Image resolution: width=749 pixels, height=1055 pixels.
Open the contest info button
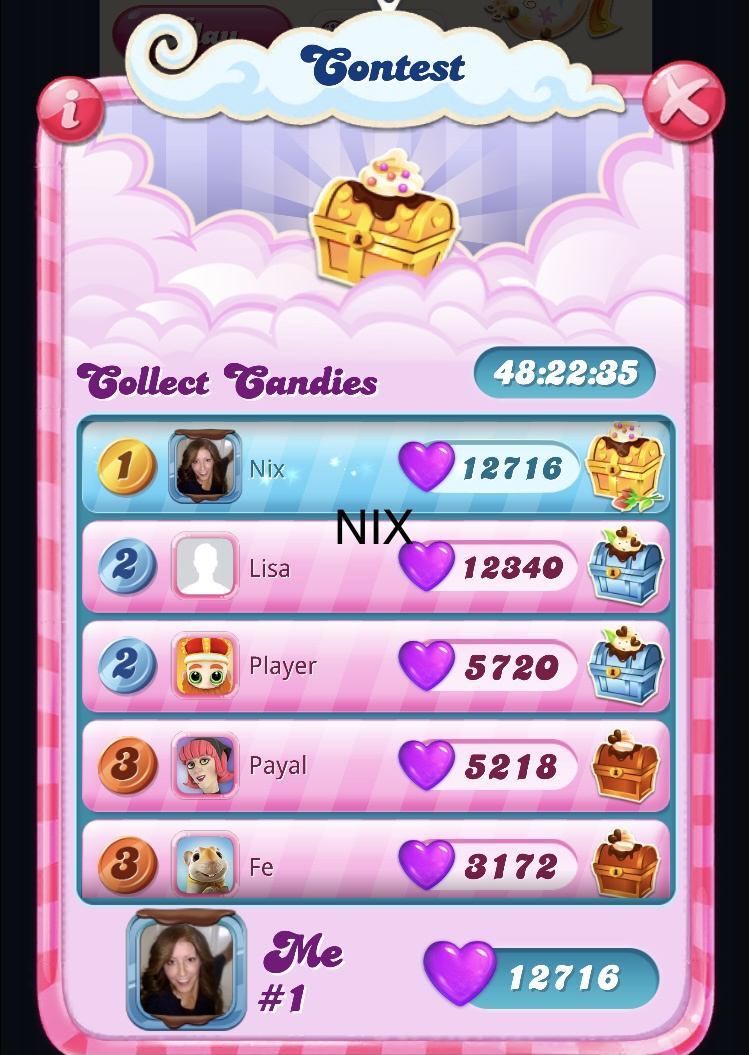pyautogui.click(x=69, y=107)
